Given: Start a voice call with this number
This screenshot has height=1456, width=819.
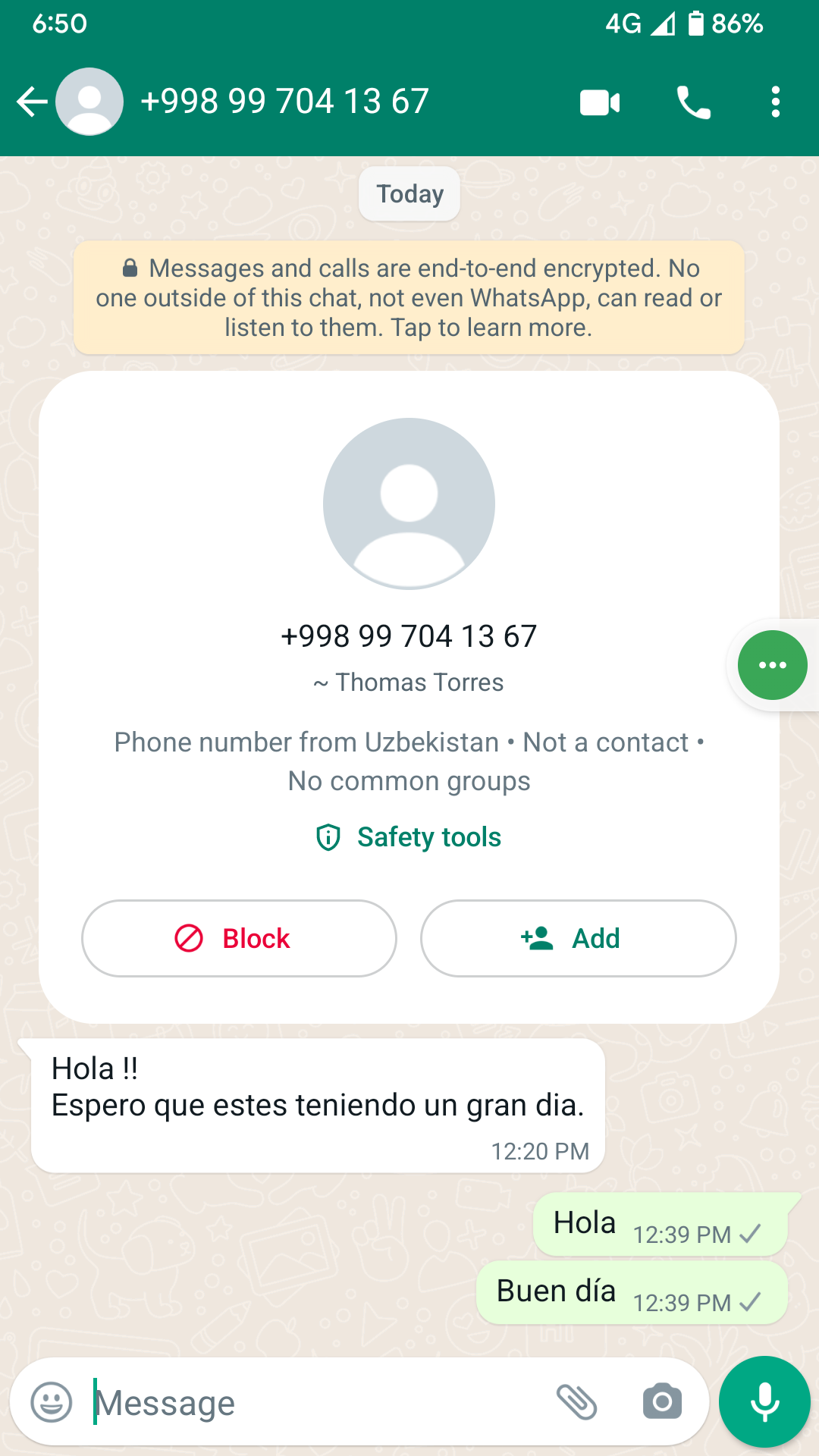Looking at the screenshot, I should point(693,102).
